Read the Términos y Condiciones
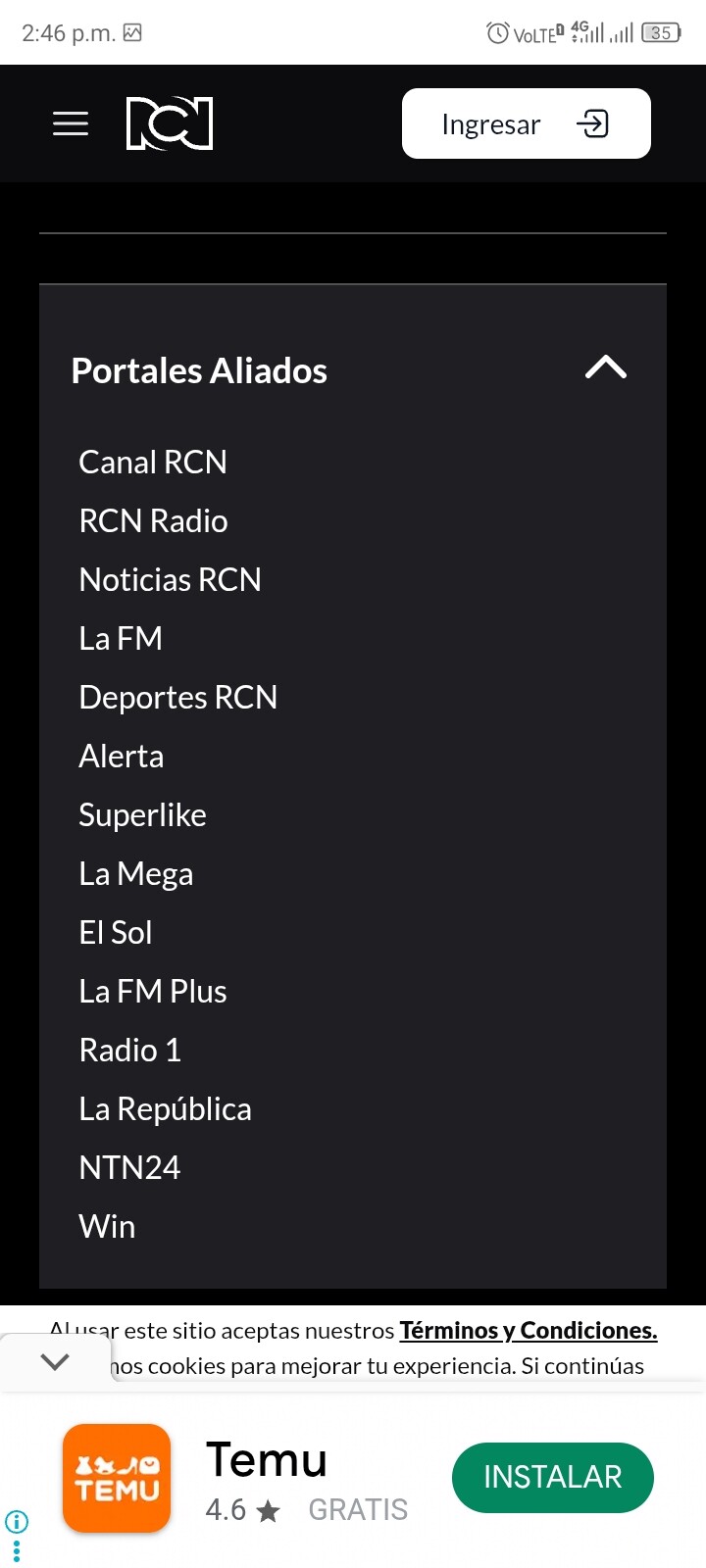The height and width of the screenshot is (1568, 706). pos(528,1331)
